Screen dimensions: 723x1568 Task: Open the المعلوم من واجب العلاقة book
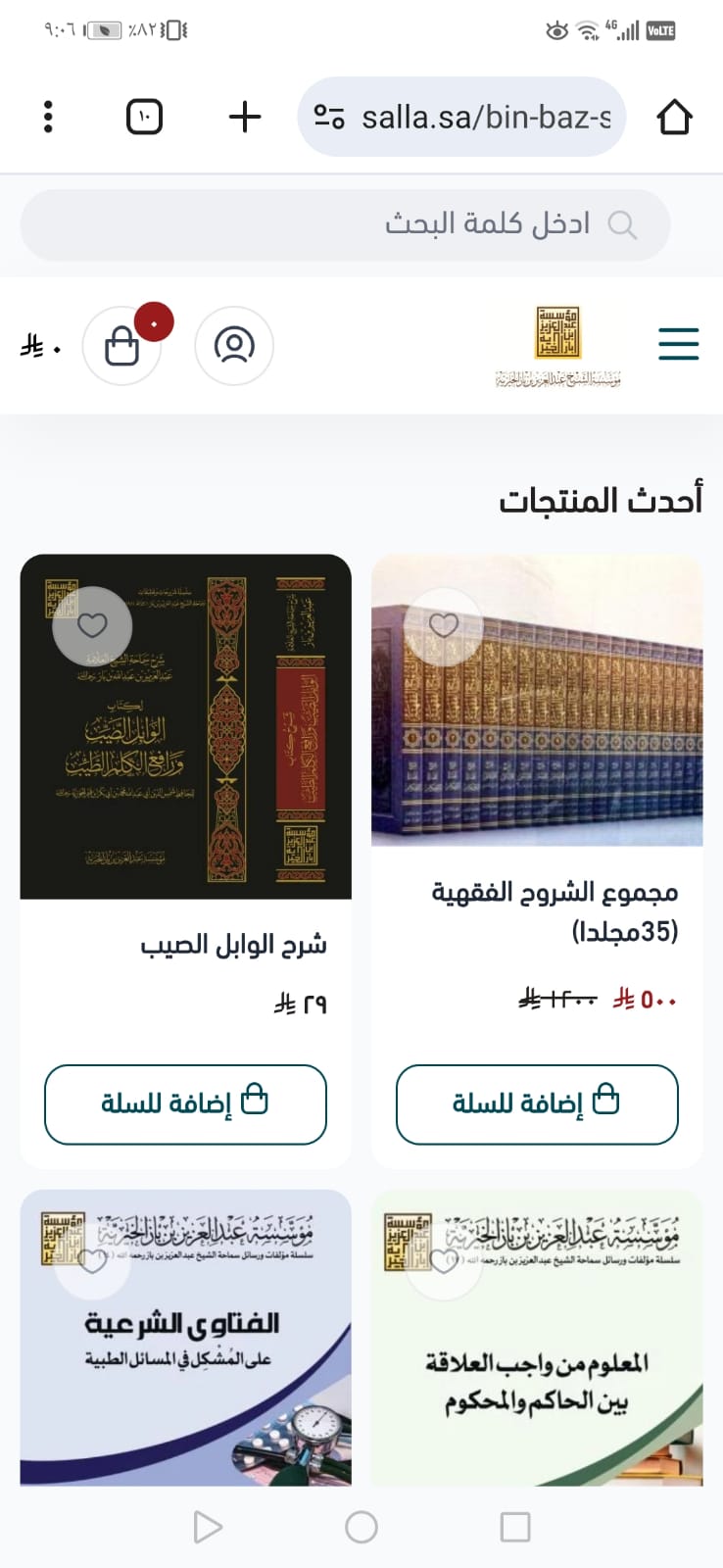click(537, 1372)
